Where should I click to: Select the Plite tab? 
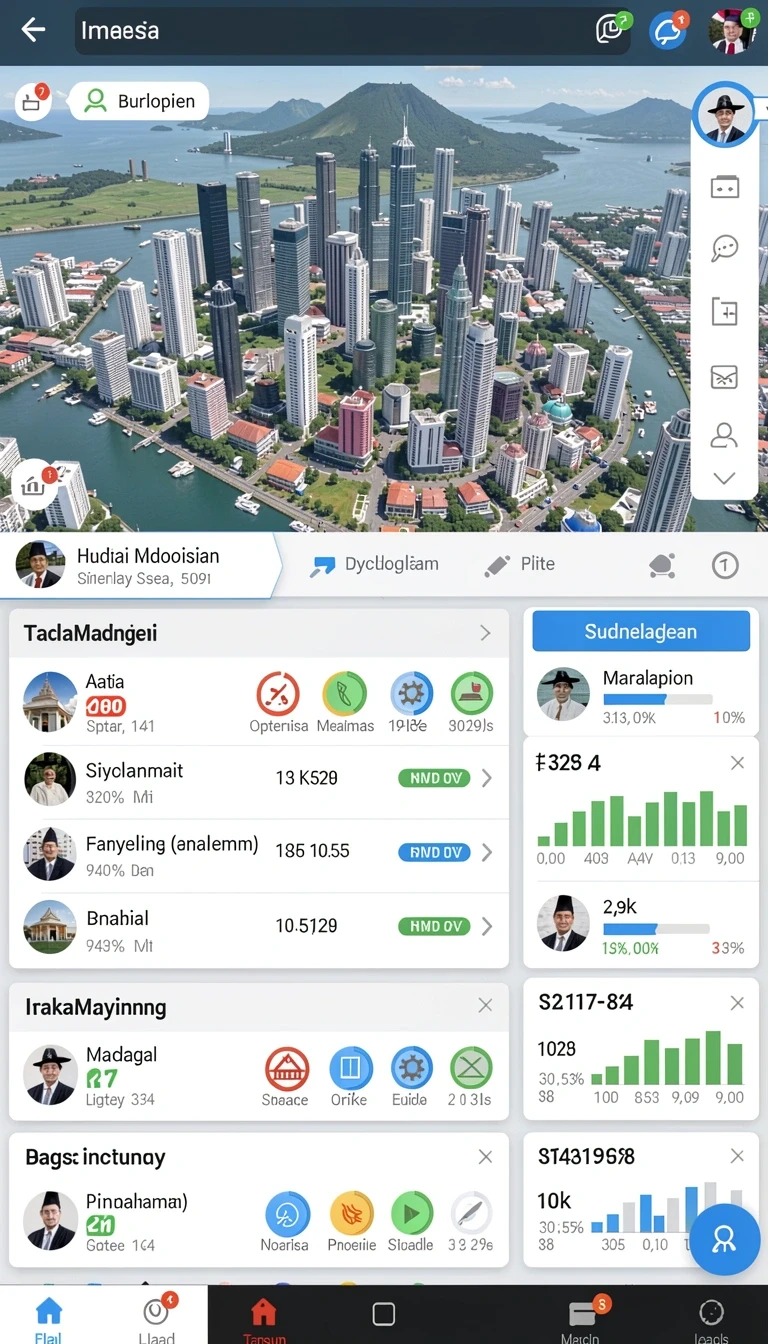pos(519,565)
